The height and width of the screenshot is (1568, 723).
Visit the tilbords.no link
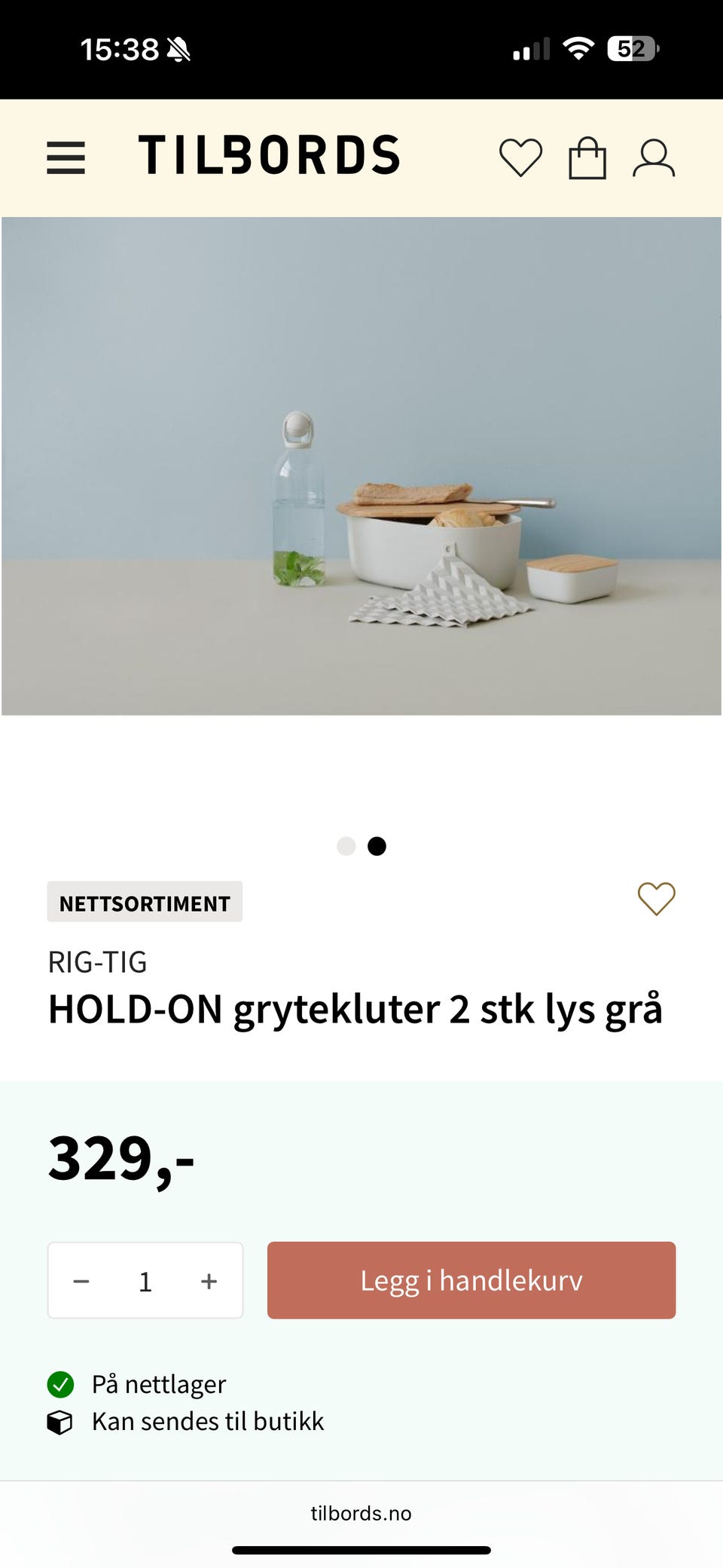[x=361, y=1513]
